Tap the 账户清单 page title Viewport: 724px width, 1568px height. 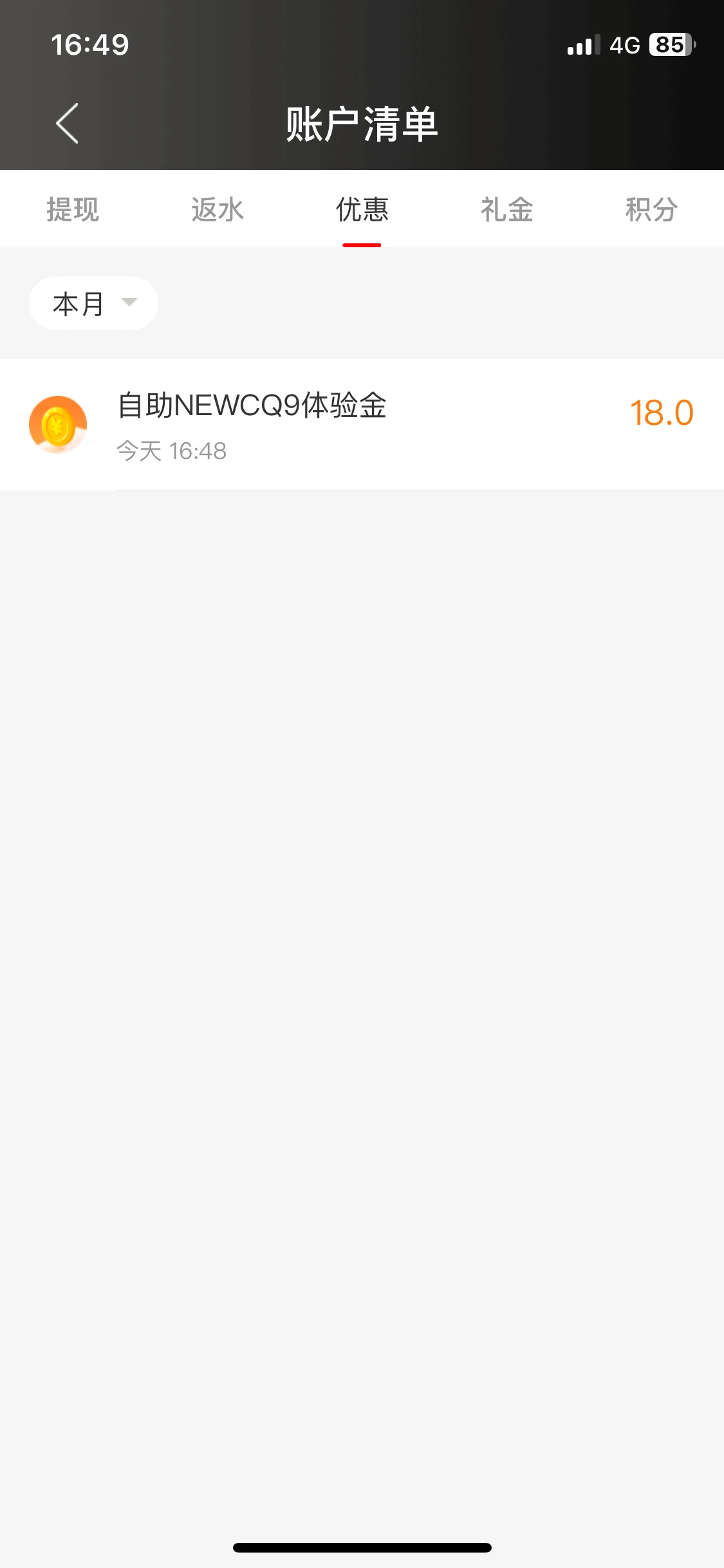[362, 124]
